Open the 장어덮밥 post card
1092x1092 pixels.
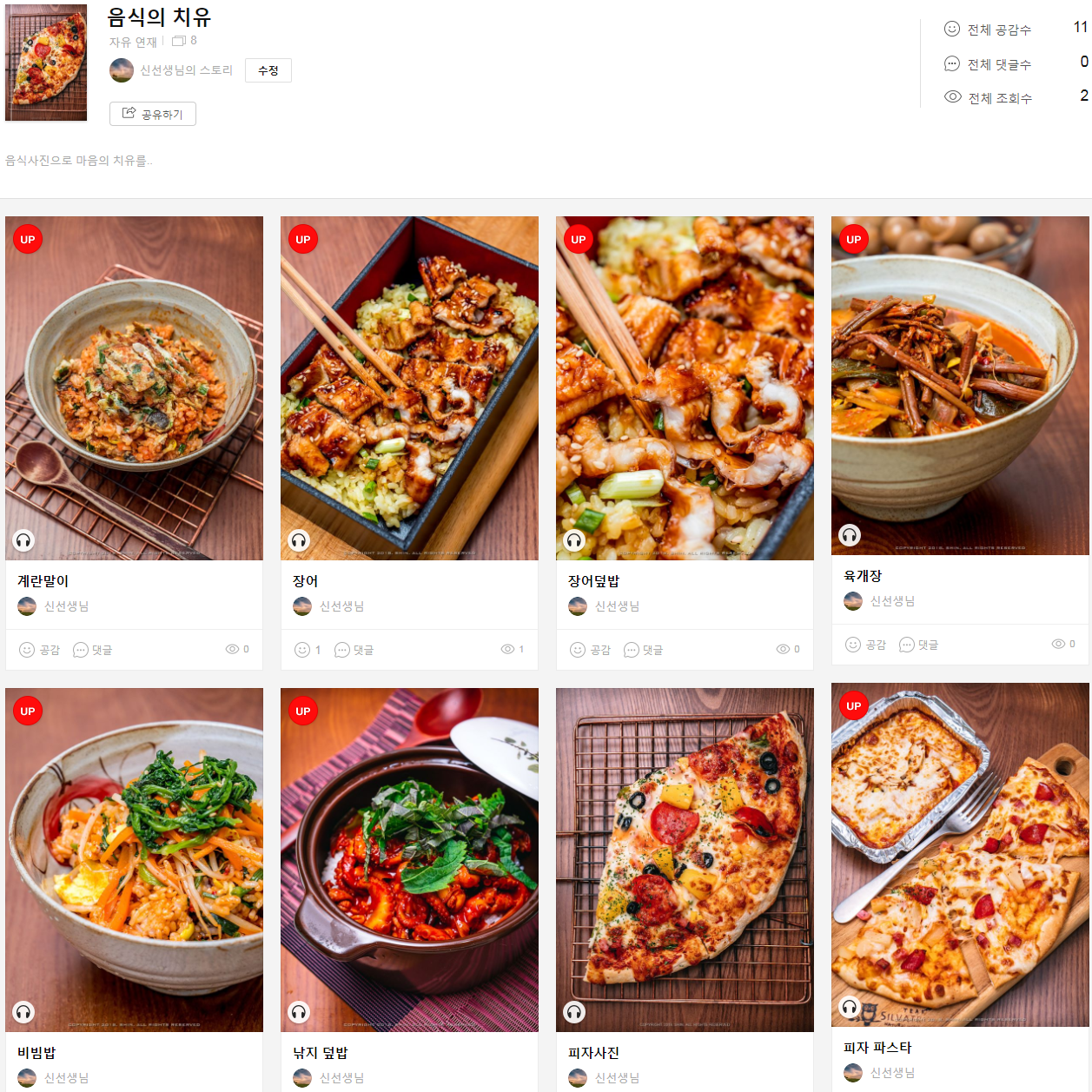pos(685,388)
